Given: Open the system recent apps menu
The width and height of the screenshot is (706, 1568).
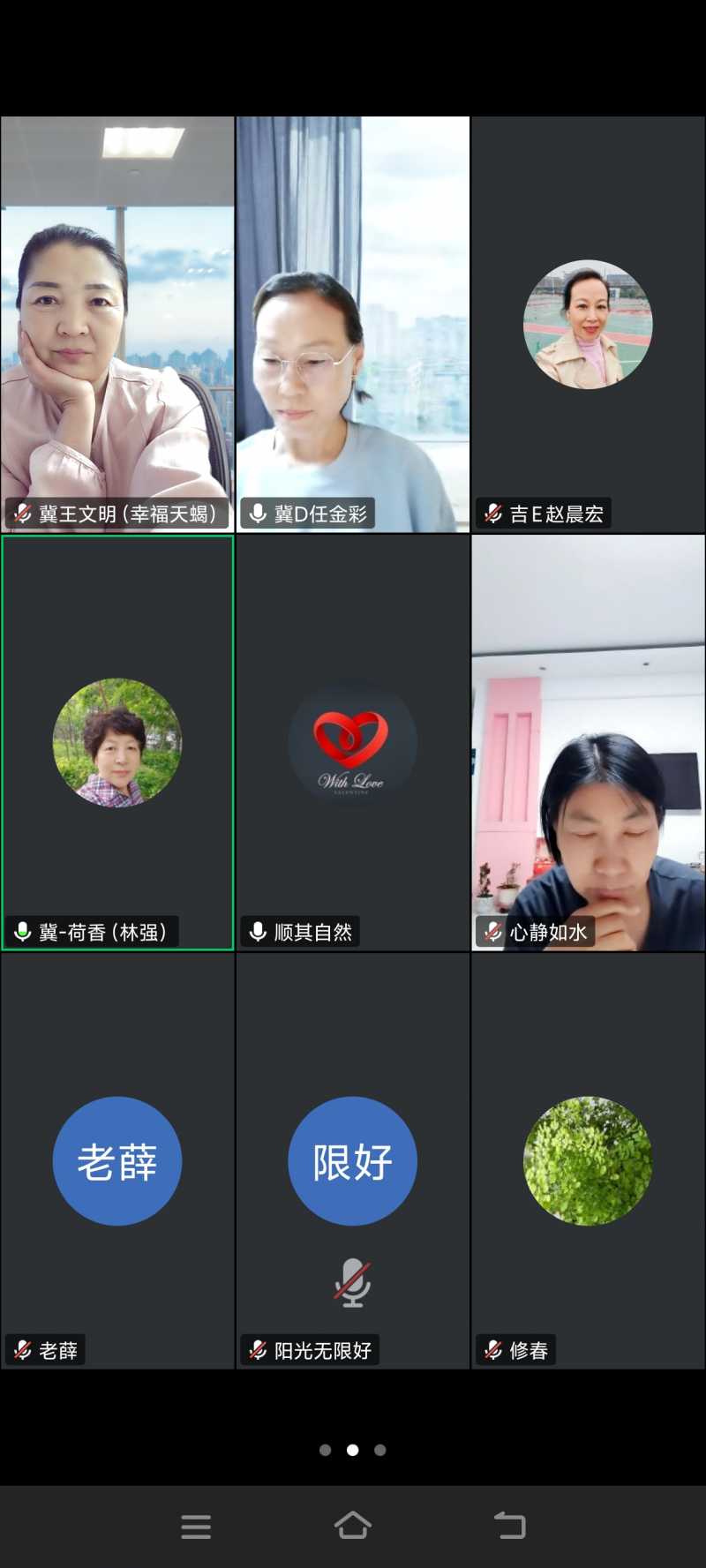Looking at the screenshot, I should pos(196,1526).
